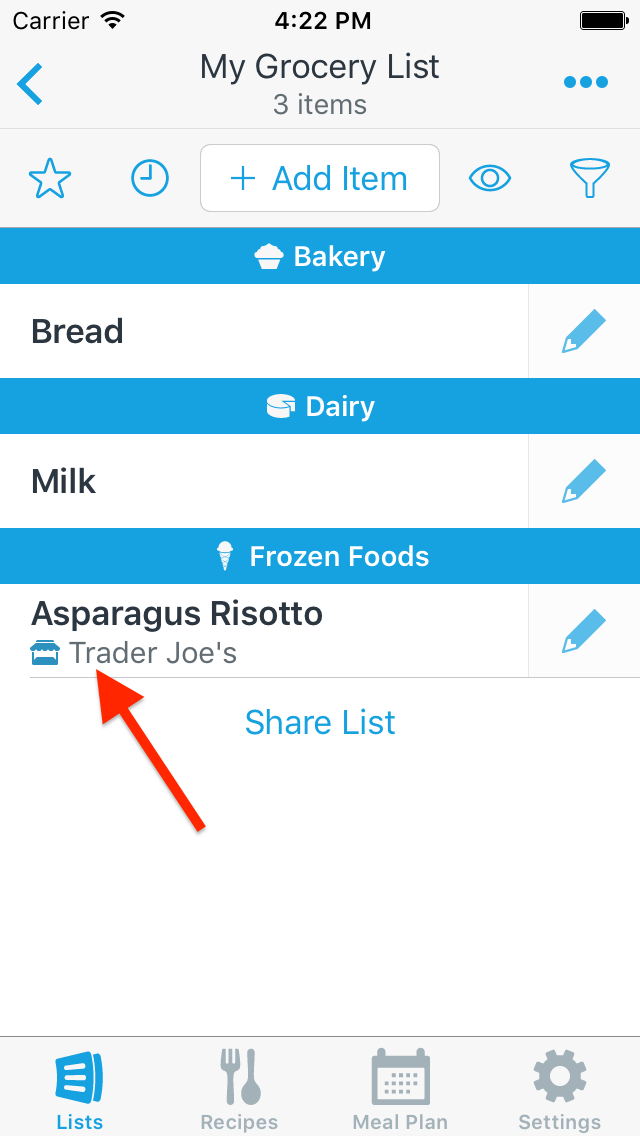Screen dimensions: 640x1136
Task: Edit the Asparagus Risotto item
Action: (x=584, y=631)
